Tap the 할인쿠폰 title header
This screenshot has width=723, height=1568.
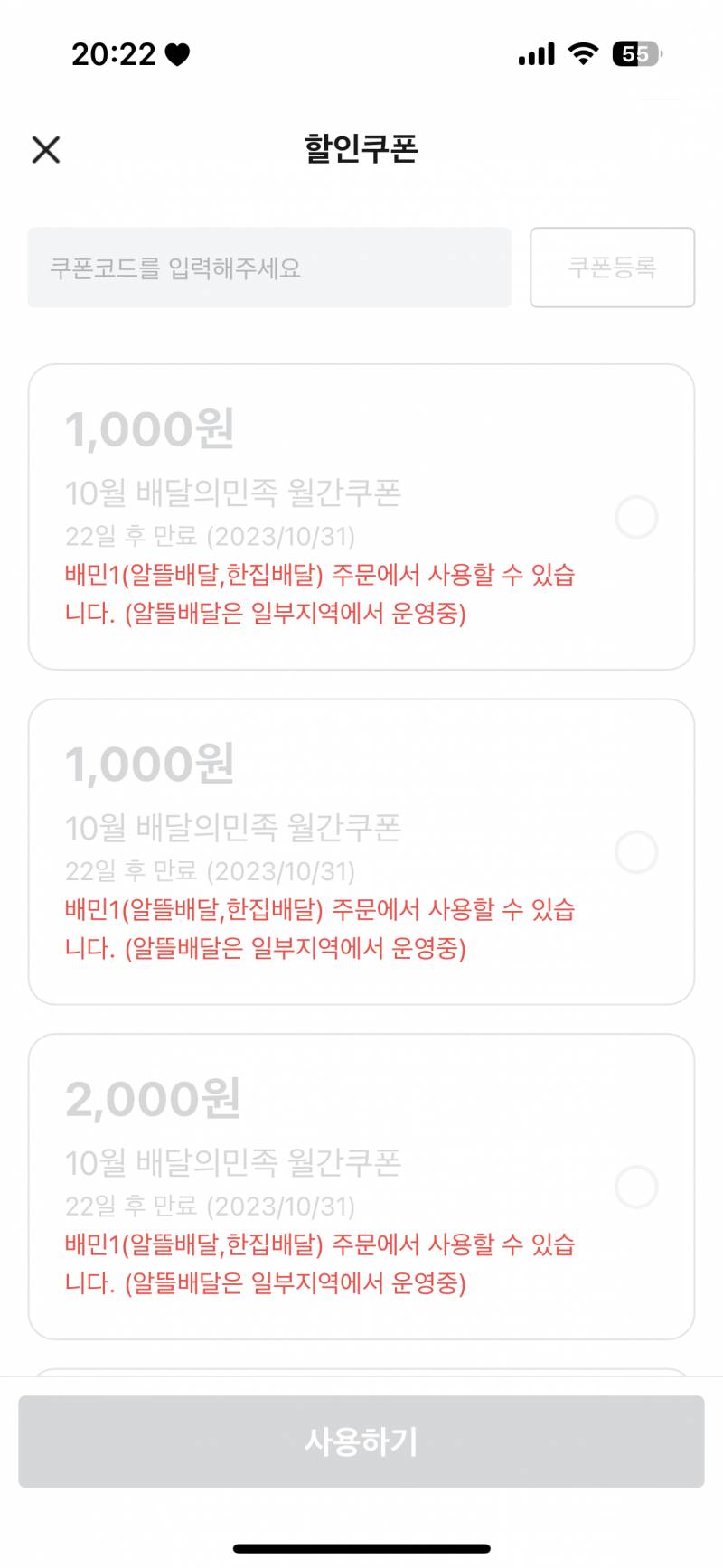click(361, 147)
